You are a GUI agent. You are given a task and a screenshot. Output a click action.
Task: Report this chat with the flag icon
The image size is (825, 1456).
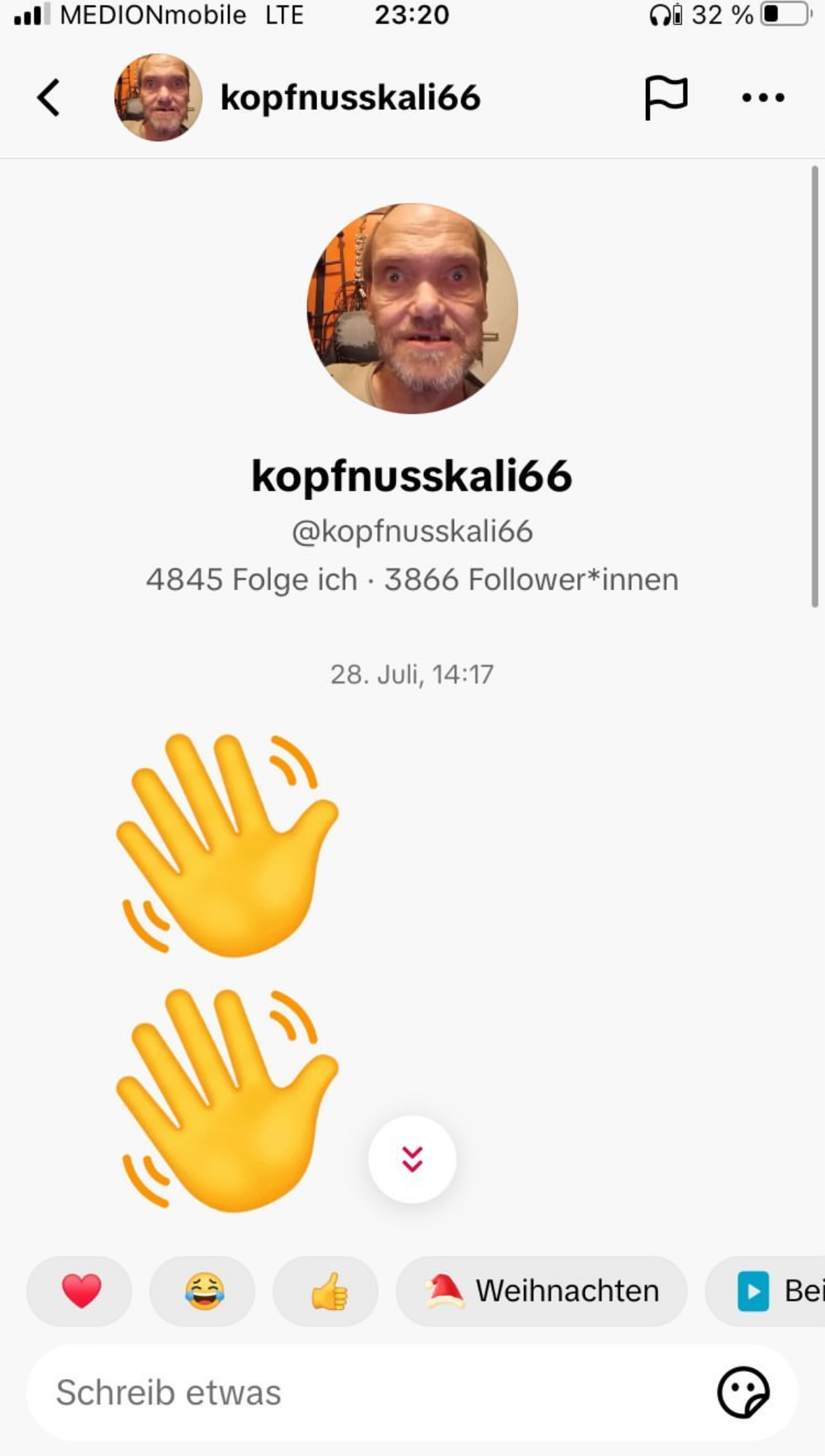[665, 97]
